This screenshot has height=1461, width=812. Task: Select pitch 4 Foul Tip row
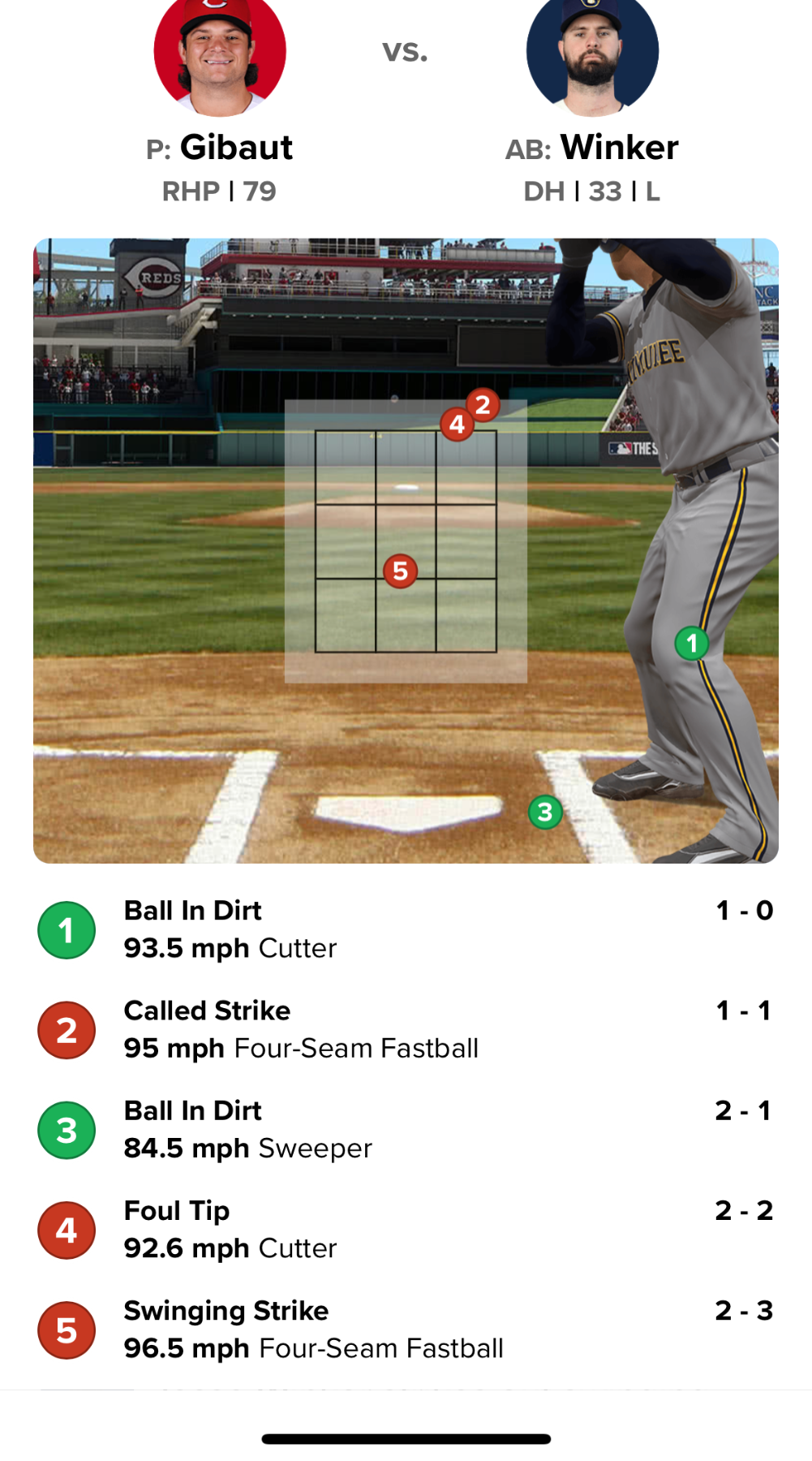(406, 1229)
